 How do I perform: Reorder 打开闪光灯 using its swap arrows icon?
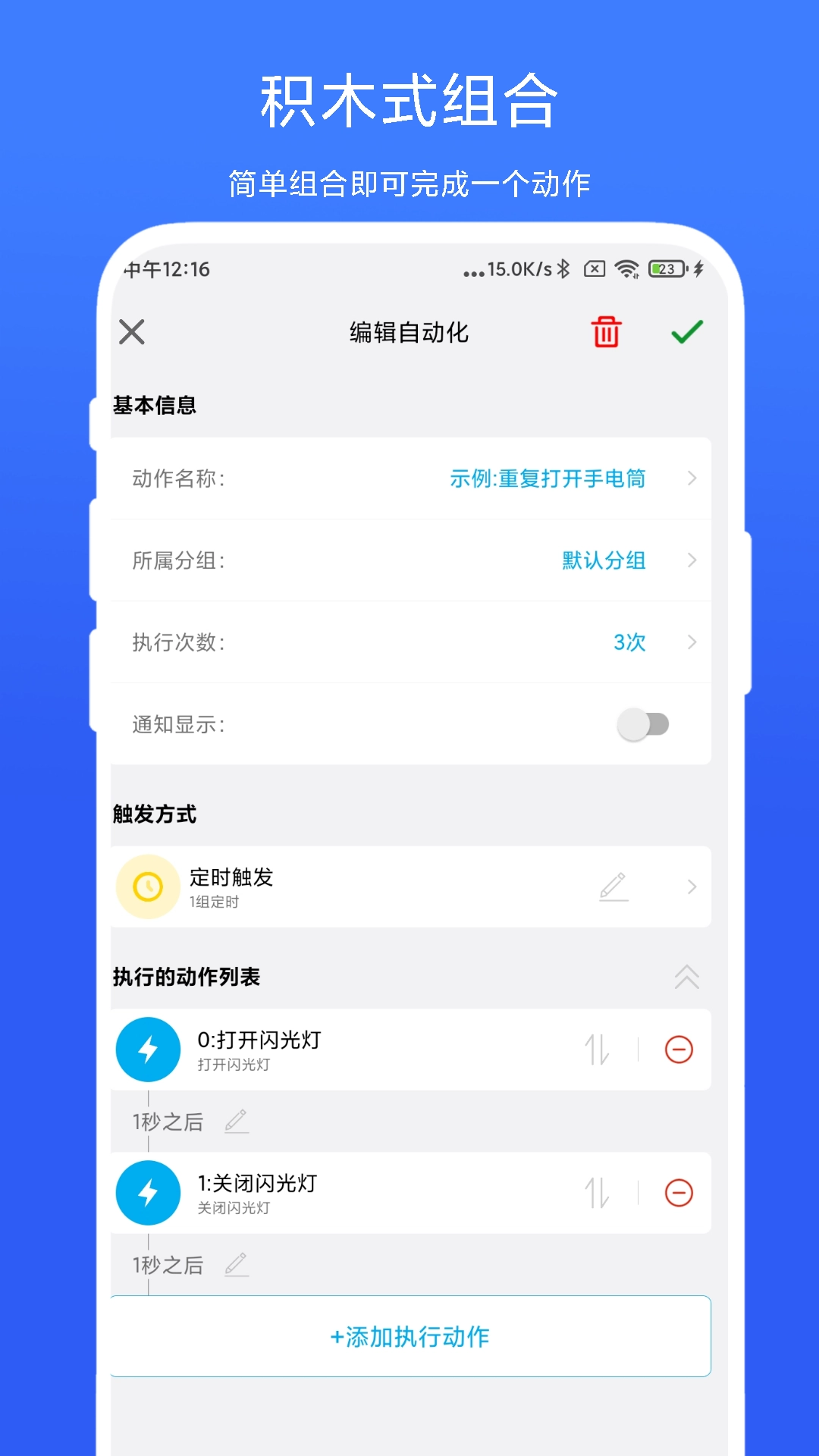click(x=598, y=1050)
